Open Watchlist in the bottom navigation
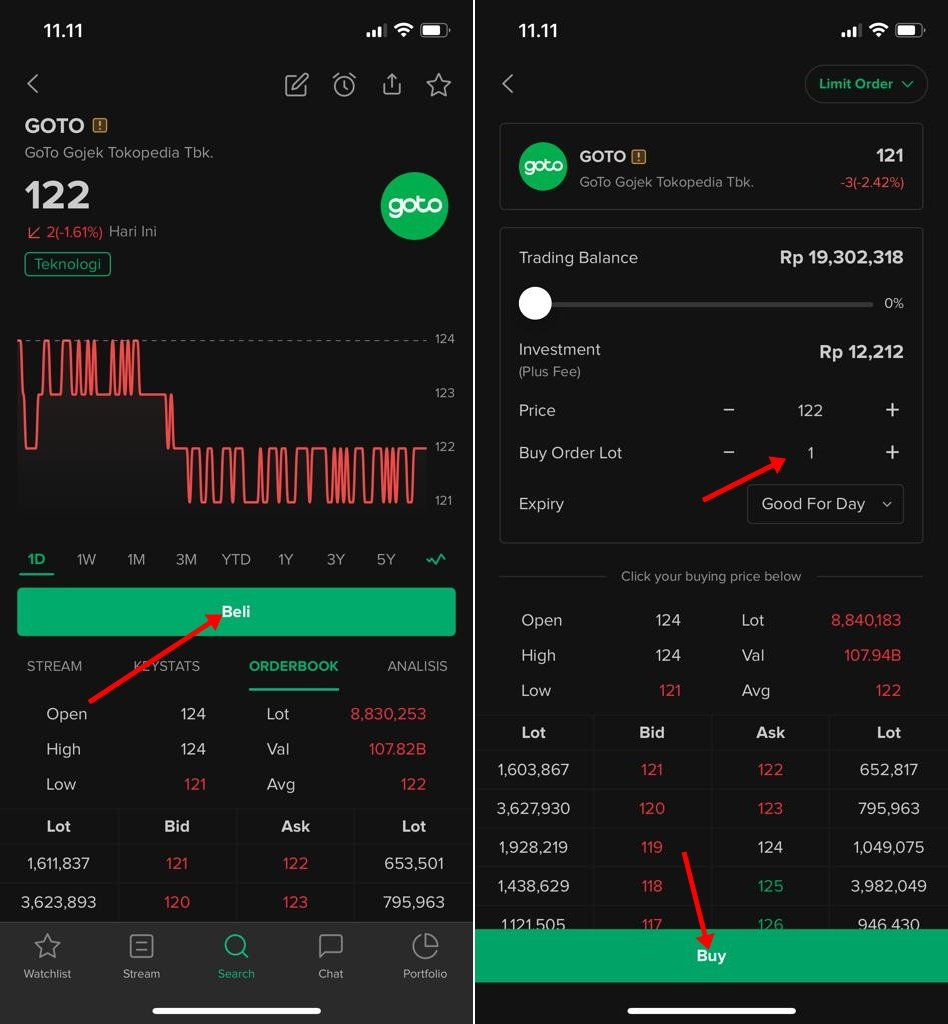This screenshot has width=948, height=1024. click(47, 957)
